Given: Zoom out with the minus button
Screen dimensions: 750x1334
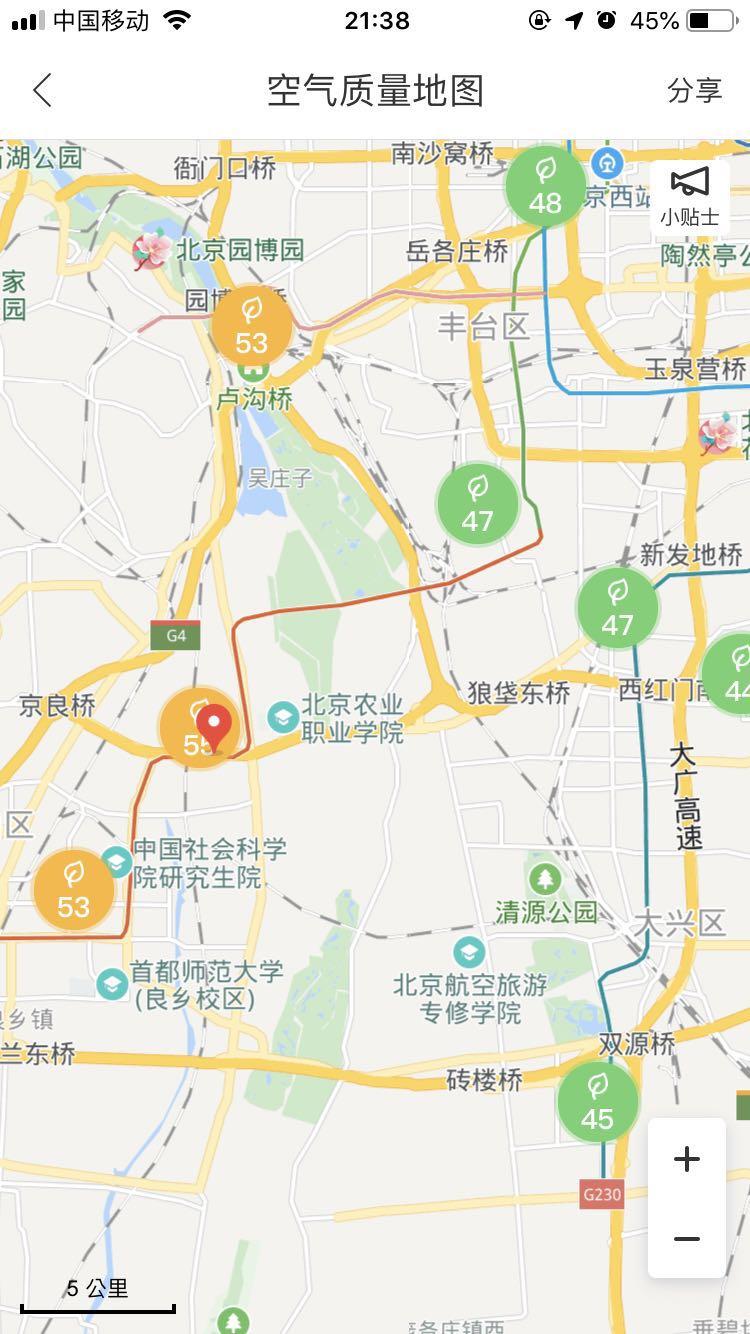Looking at the screenshot, I should tap(687, 1239).
